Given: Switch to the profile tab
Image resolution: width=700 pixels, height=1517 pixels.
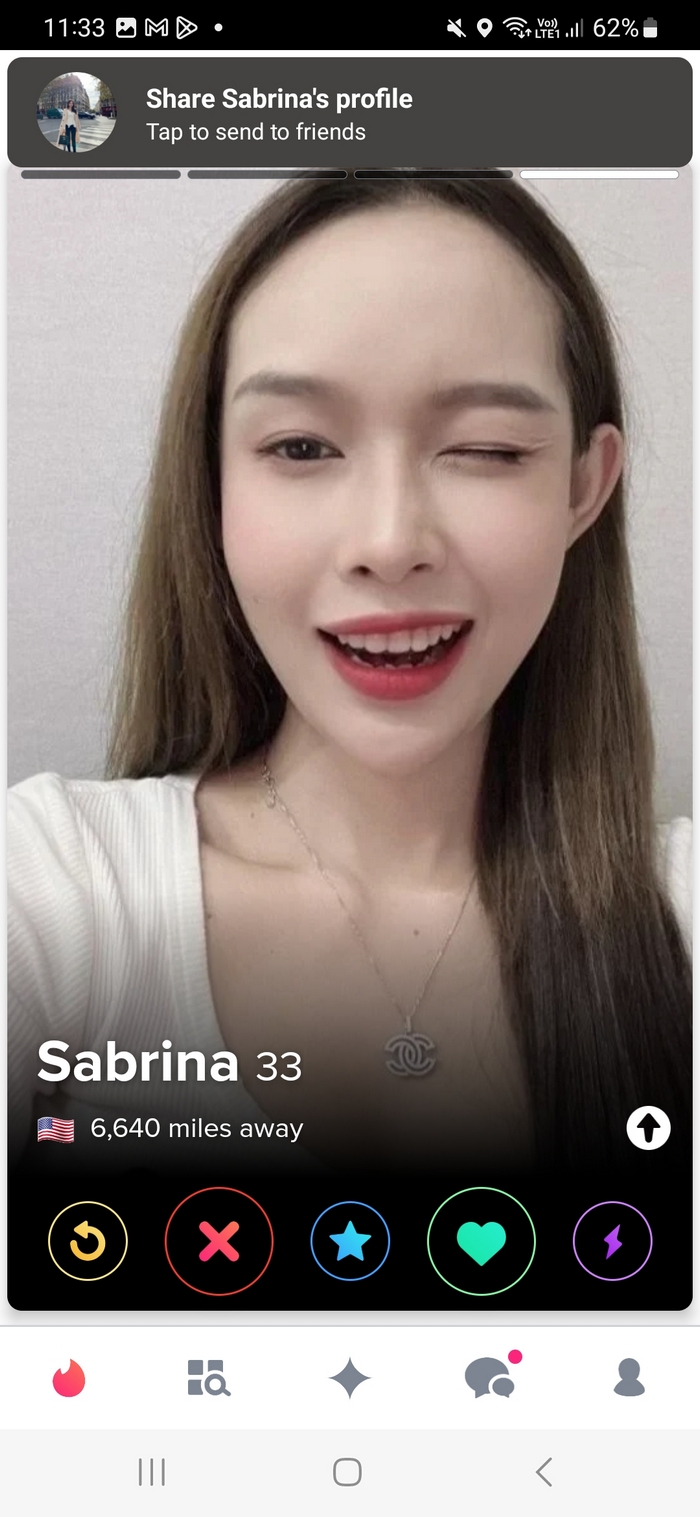Looking at the screenshot, I should pyautogui.click(x=629, y=1378).
